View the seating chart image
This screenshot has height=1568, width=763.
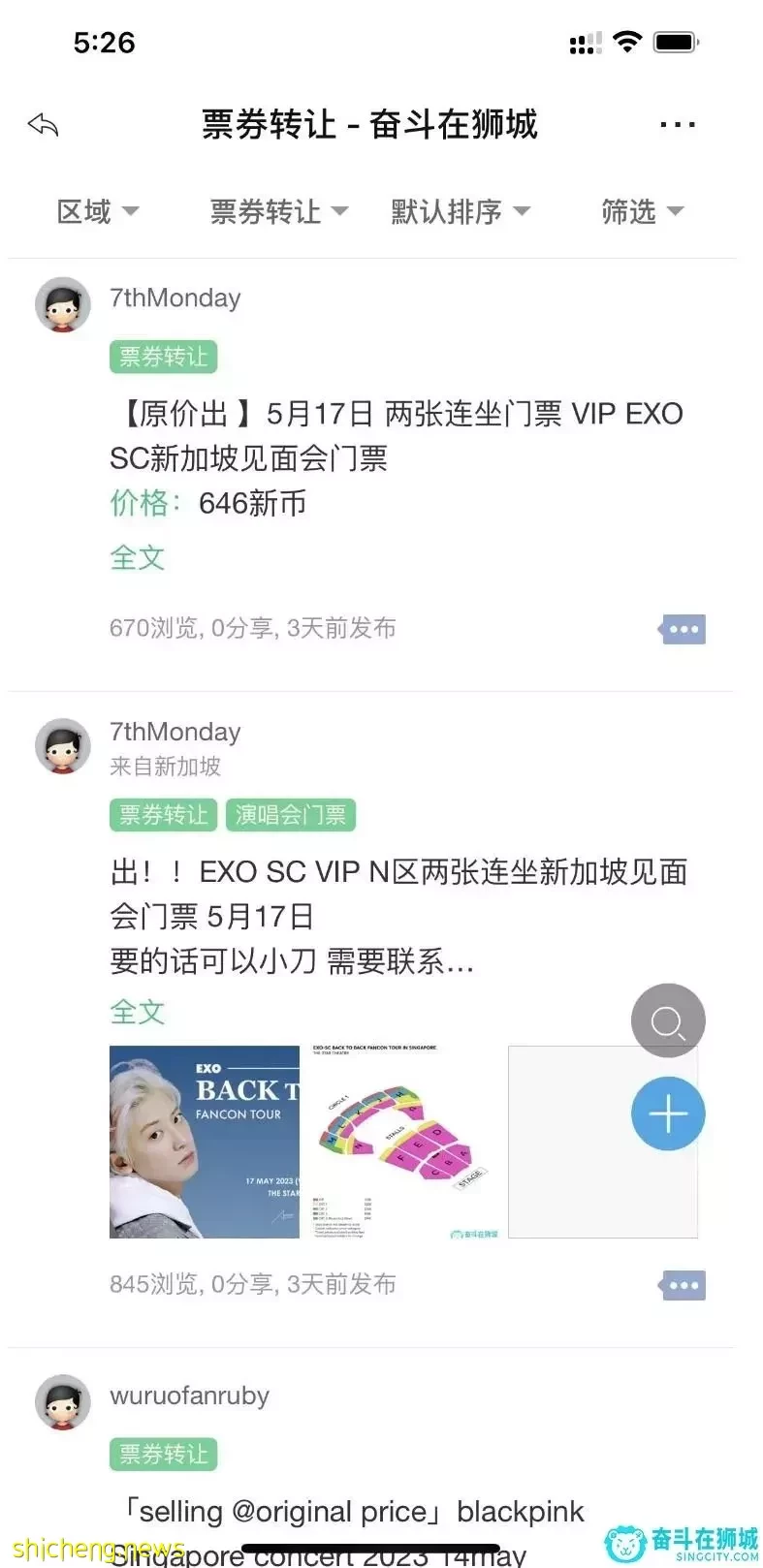[x=403, y=1142]
